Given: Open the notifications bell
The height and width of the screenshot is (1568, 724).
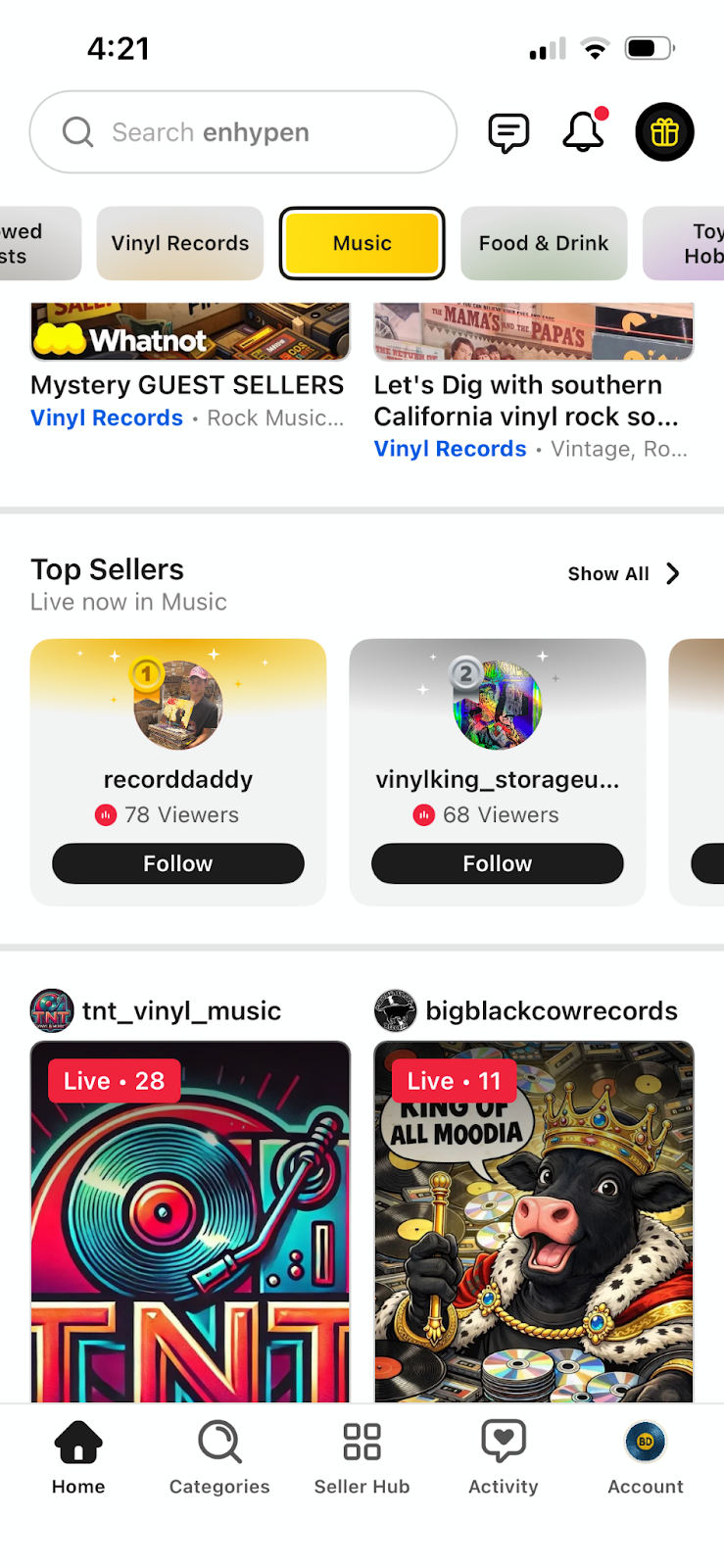Looking at the screenshot, I should (583, 132).
